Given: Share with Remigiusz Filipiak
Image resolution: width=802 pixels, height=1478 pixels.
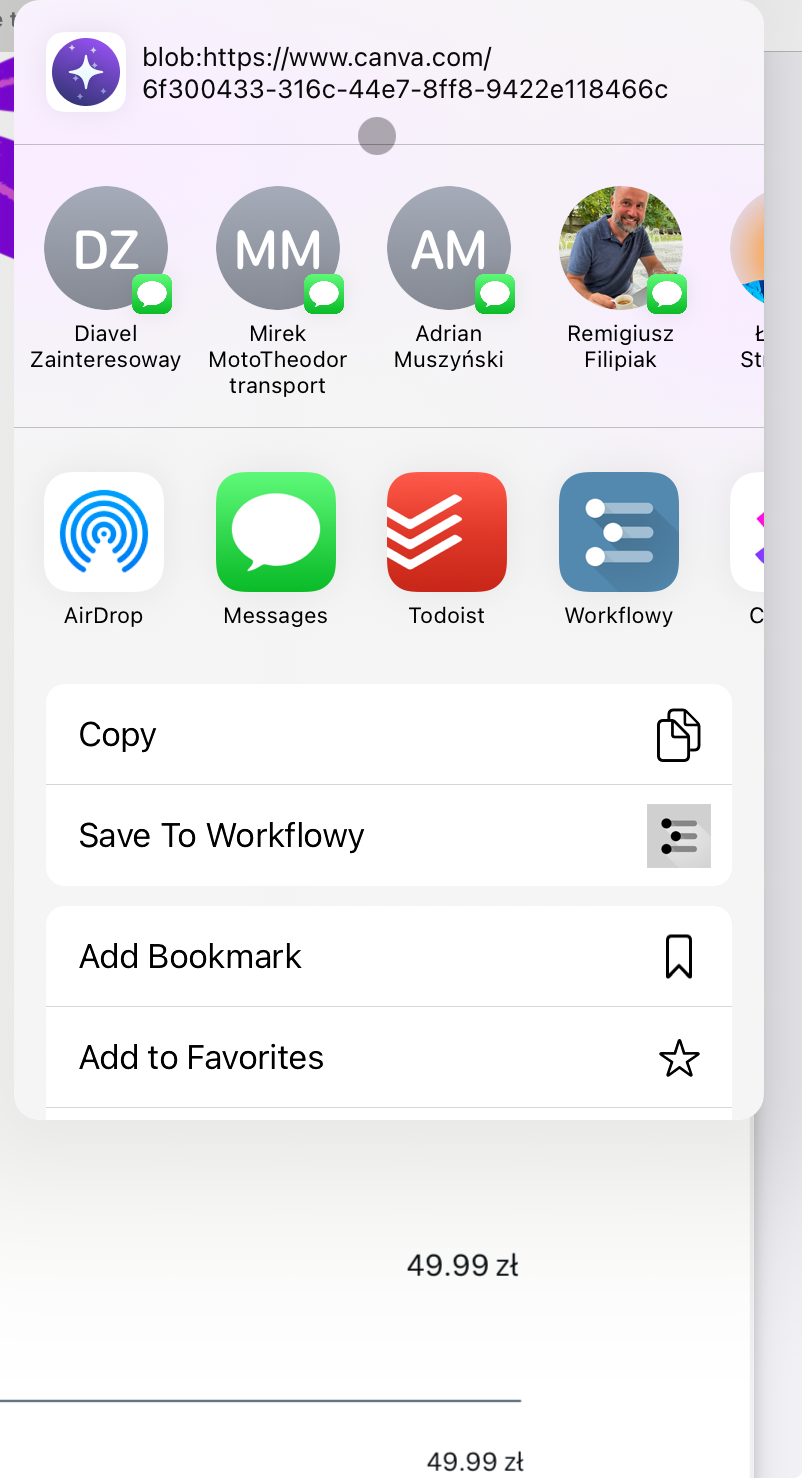Looking at the screenshot, I should click(x=620, y=248).
